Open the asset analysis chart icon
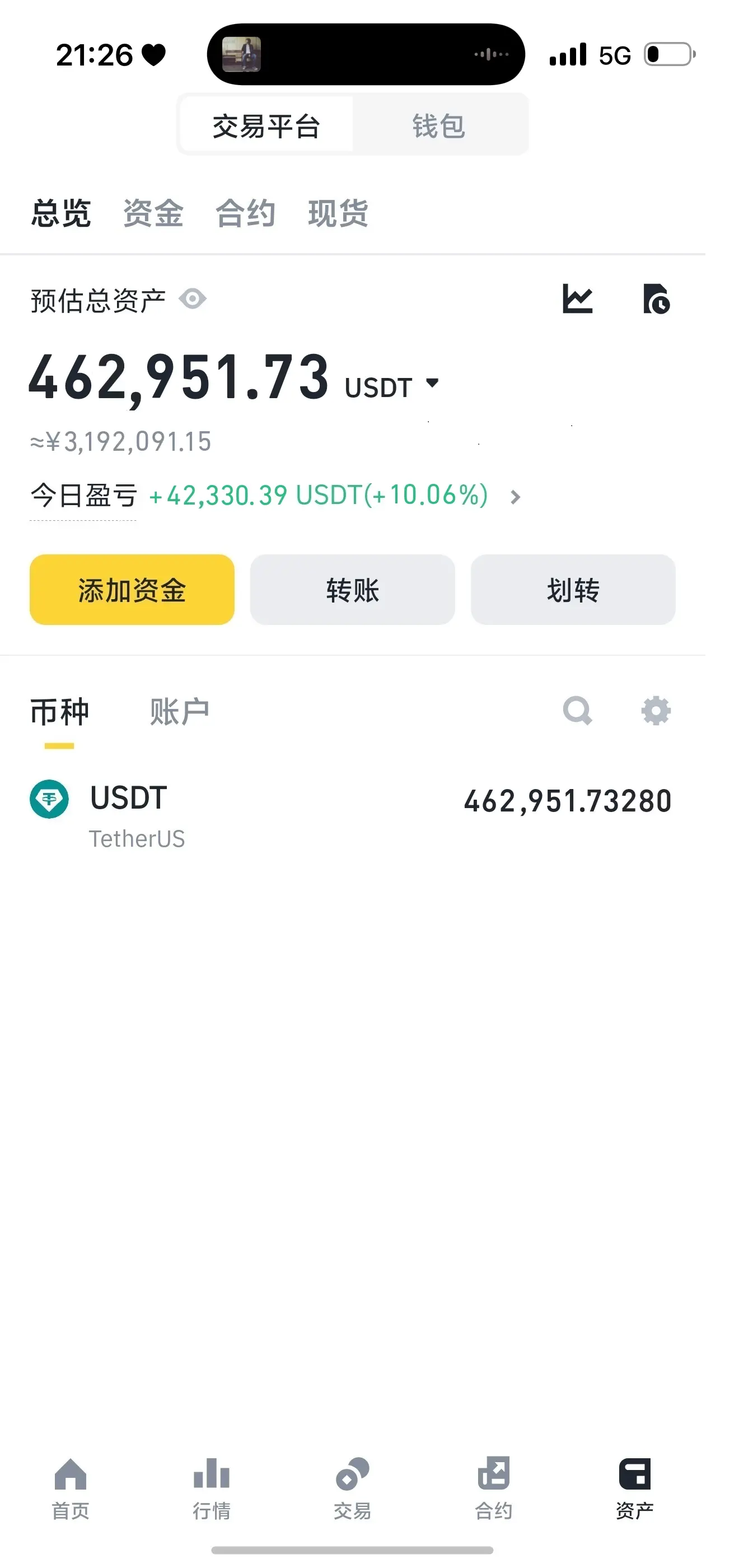739x1568 pixels. (577, 300)
